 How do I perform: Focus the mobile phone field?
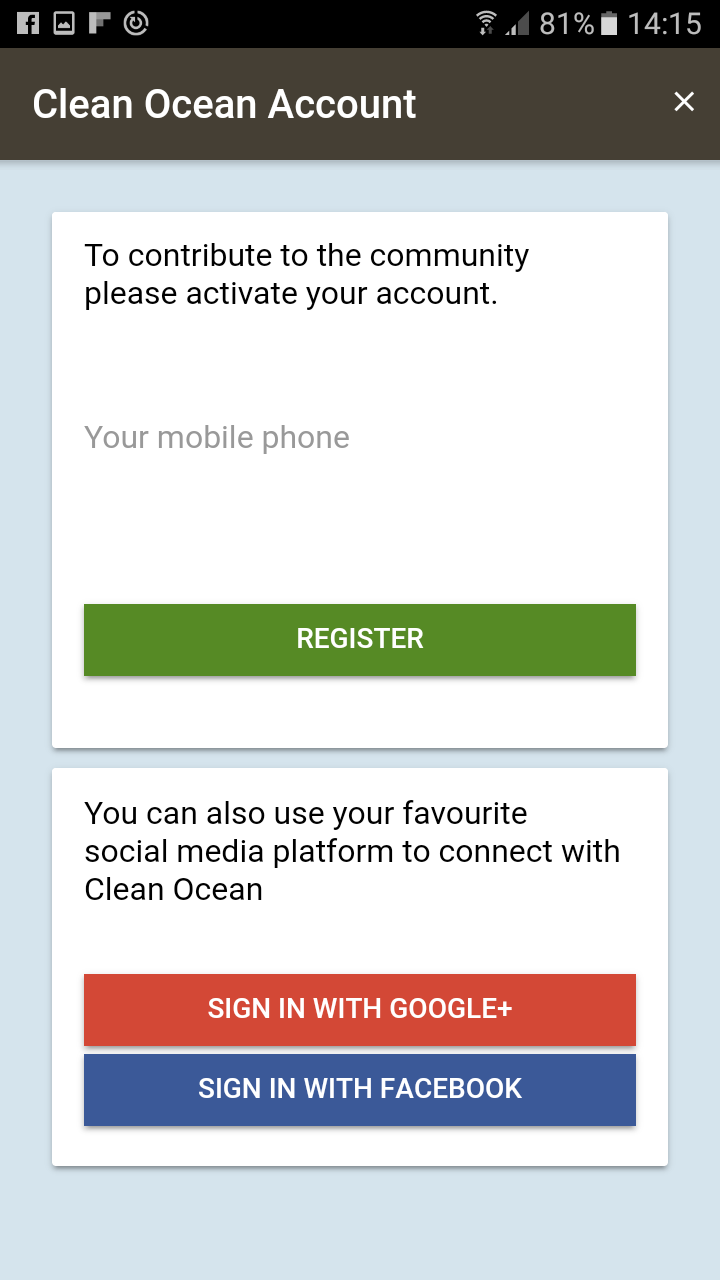[x=360, y=438]
